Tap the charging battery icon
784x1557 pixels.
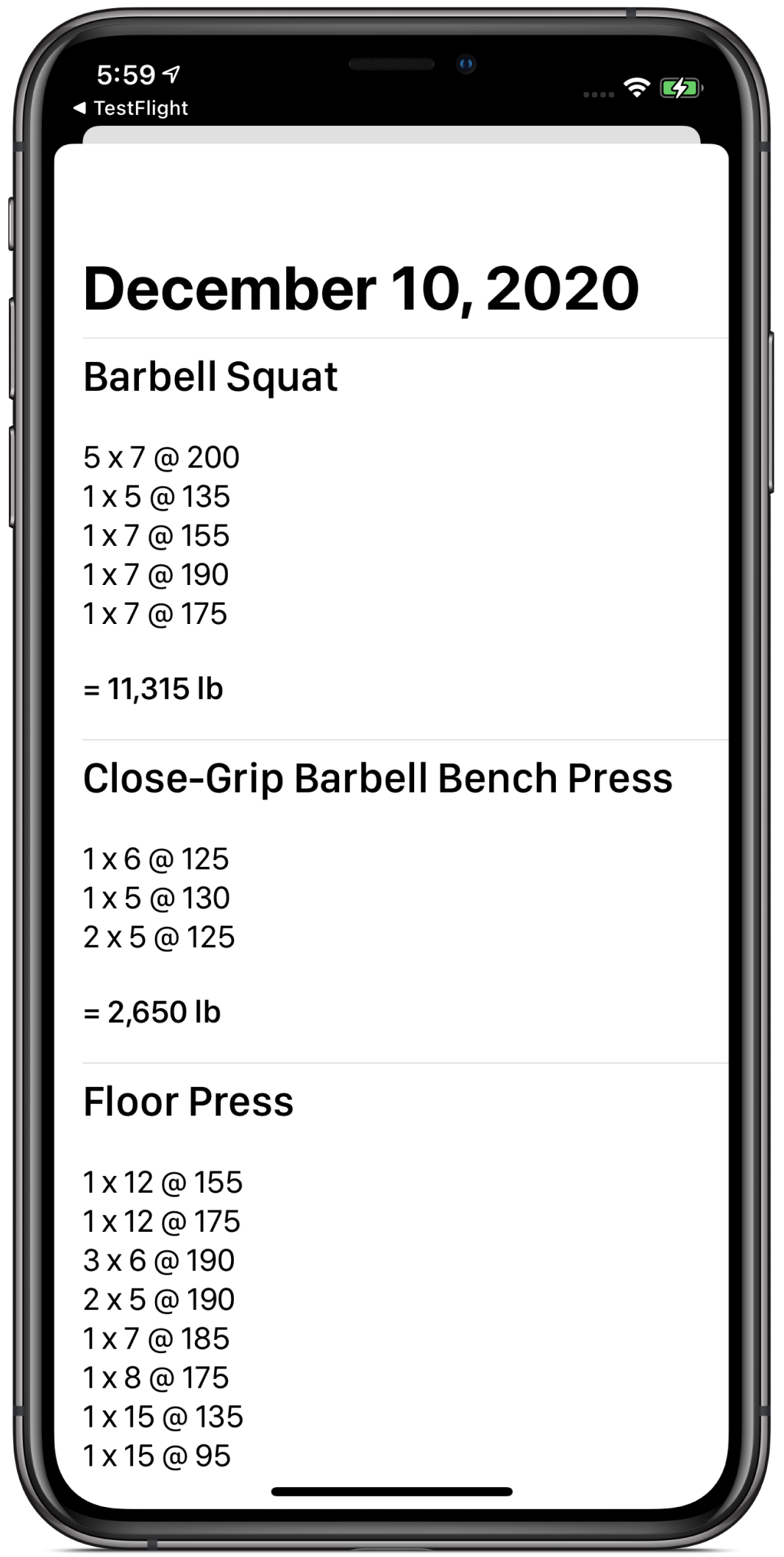pyautogui.click(x=680, y=88)
